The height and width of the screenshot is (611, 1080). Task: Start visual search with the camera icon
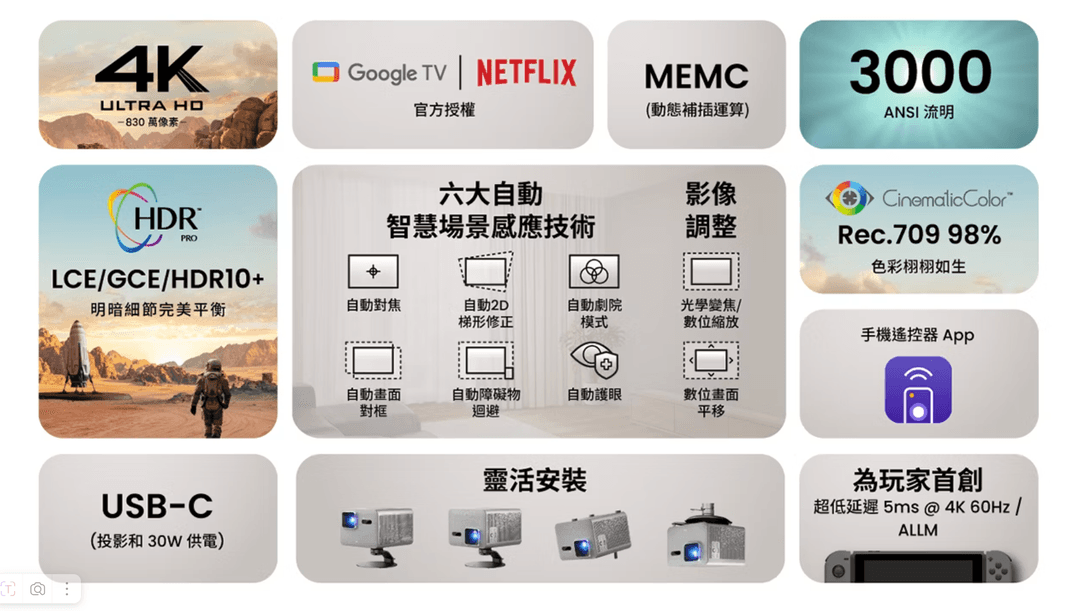pyautogui.click(x=38, y=589)
